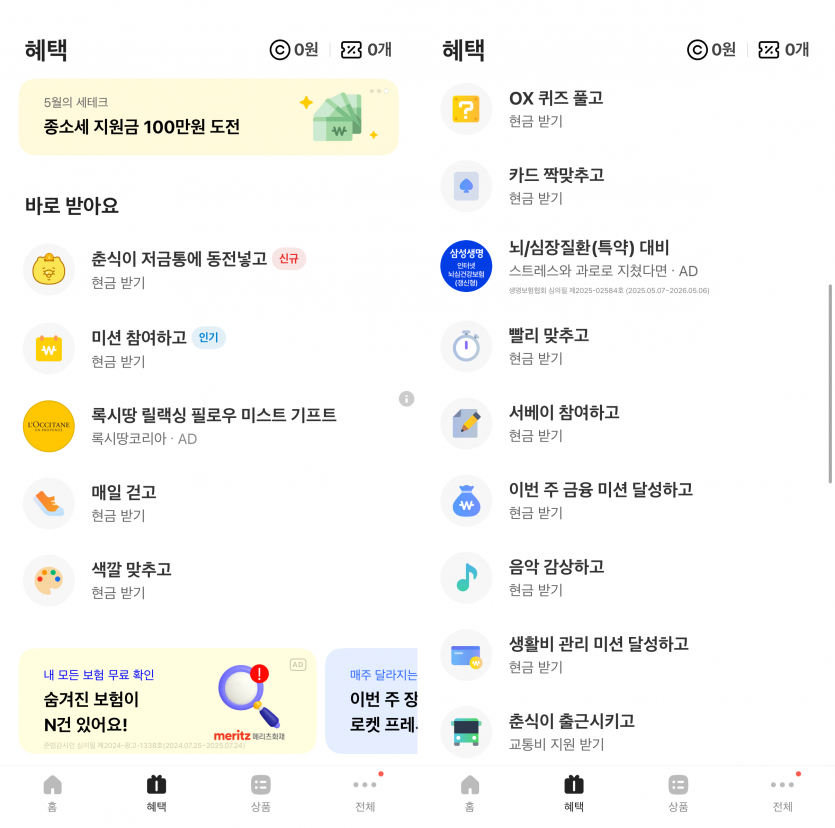The height and width of the screenshot is (828, 835).
Task: Open 음악 감상하고 music reward
Action: (556, 576)
